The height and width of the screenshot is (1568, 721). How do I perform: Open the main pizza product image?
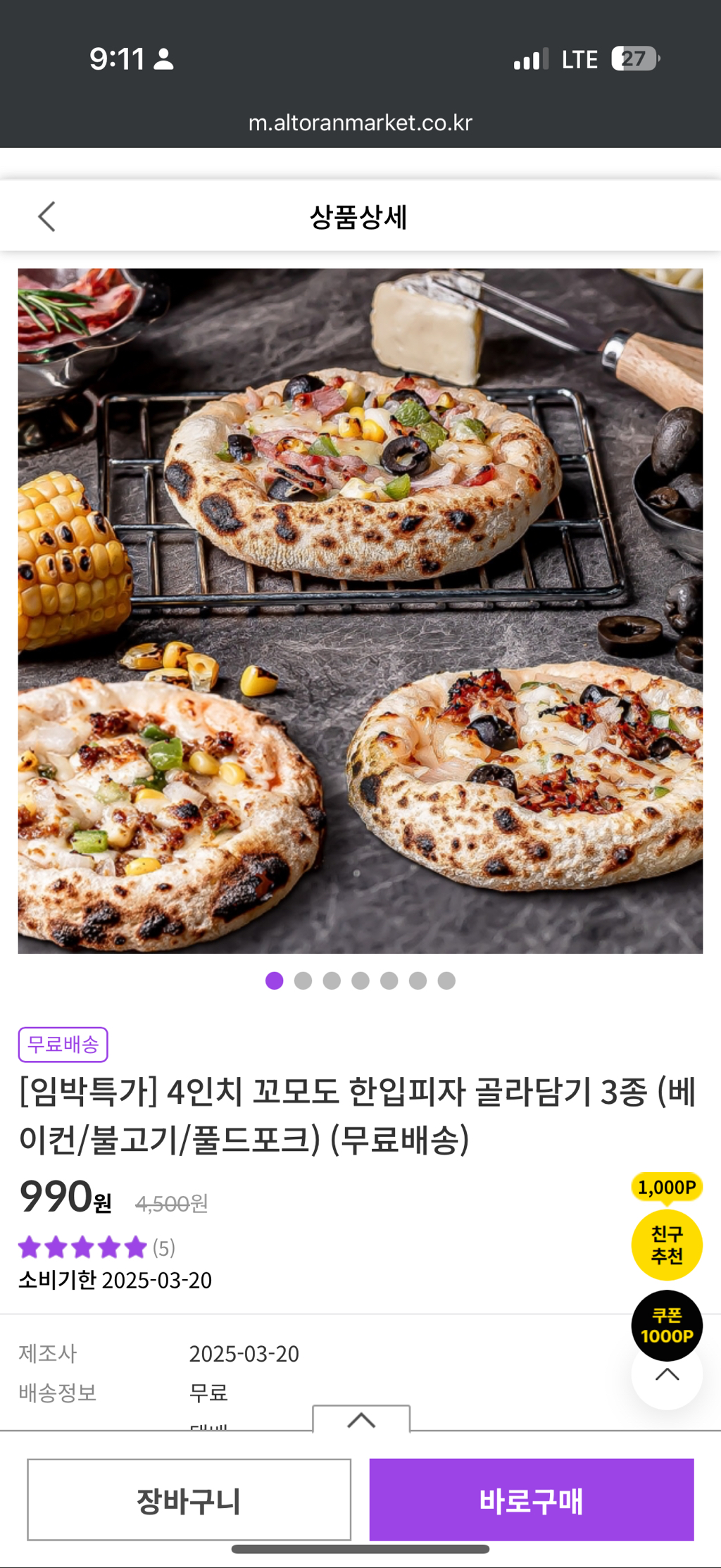[360, 611]
